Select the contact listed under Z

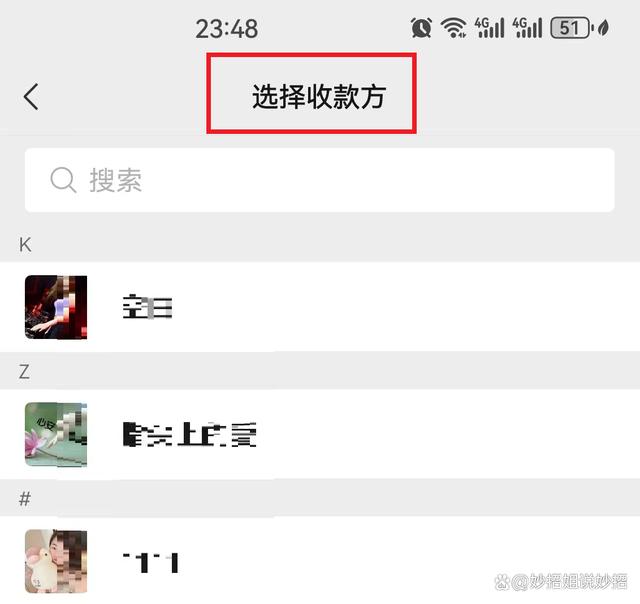(320, 434)
